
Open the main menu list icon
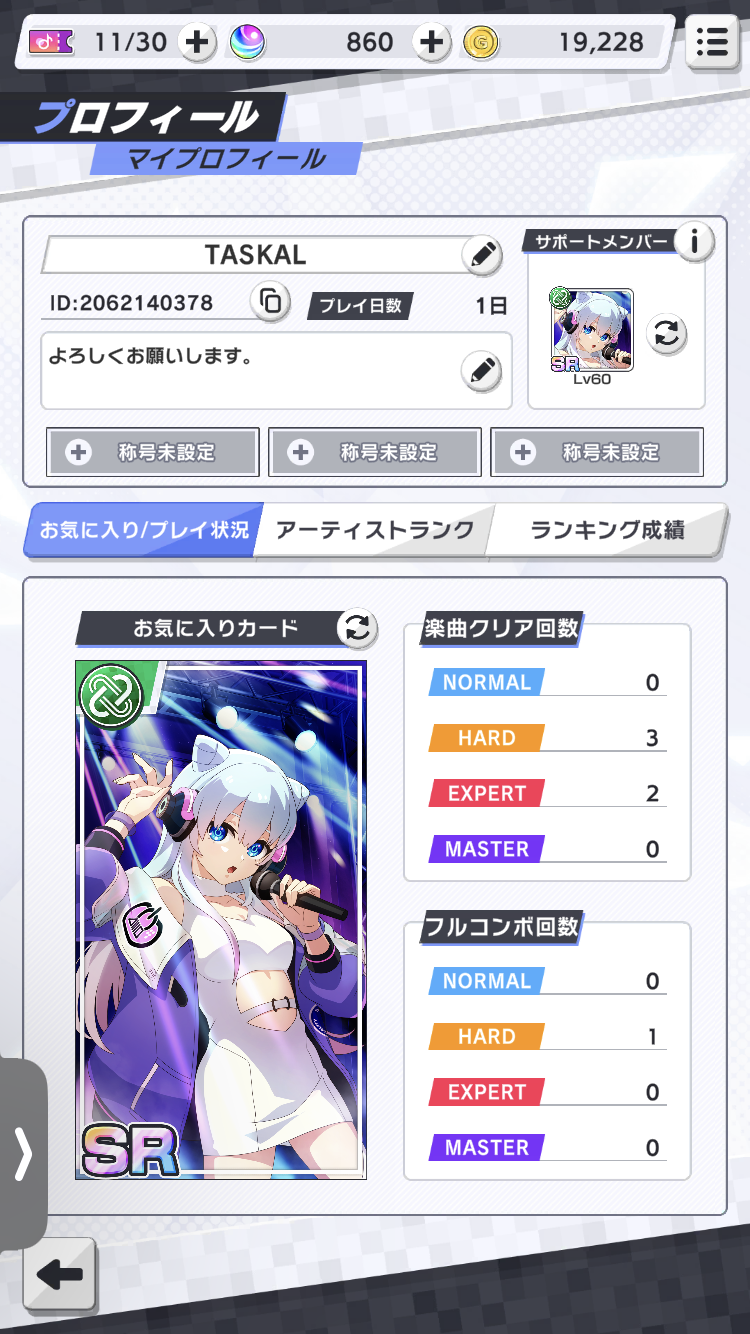(x=712, y=41)
